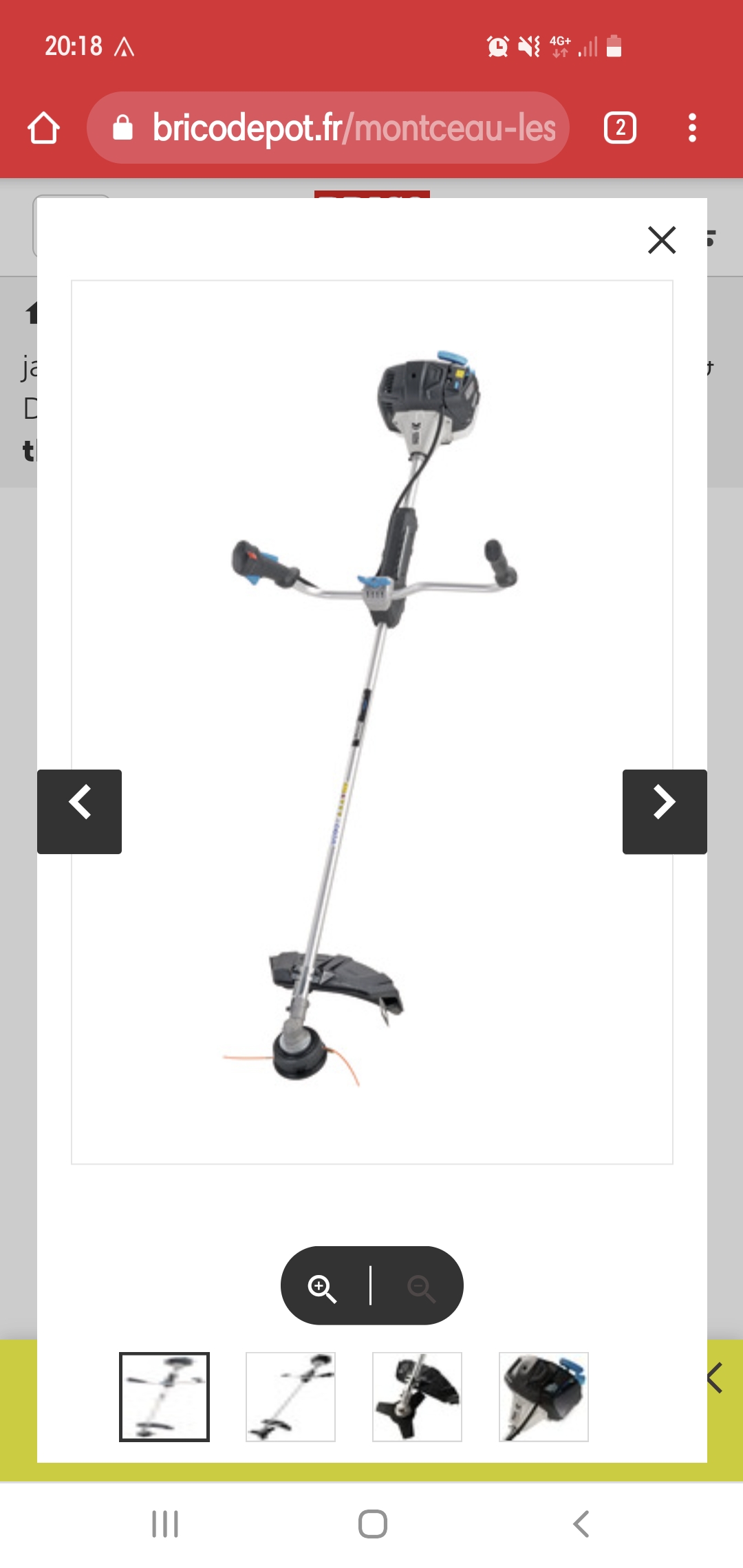Open the browser overflow menu
Screen dimensions: 743x1568
[692, 128]
